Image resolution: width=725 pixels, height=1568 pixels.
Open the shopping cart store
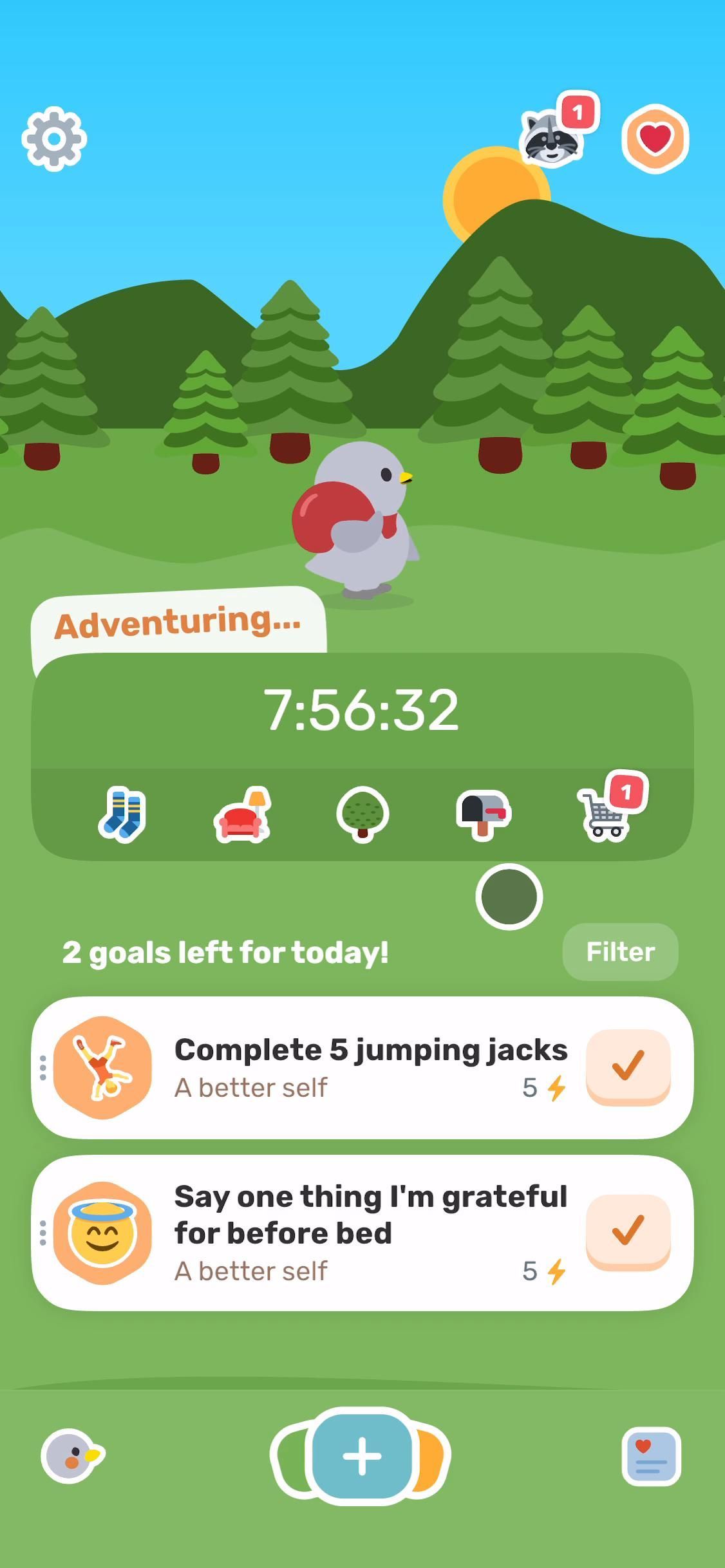pos(605,814)
